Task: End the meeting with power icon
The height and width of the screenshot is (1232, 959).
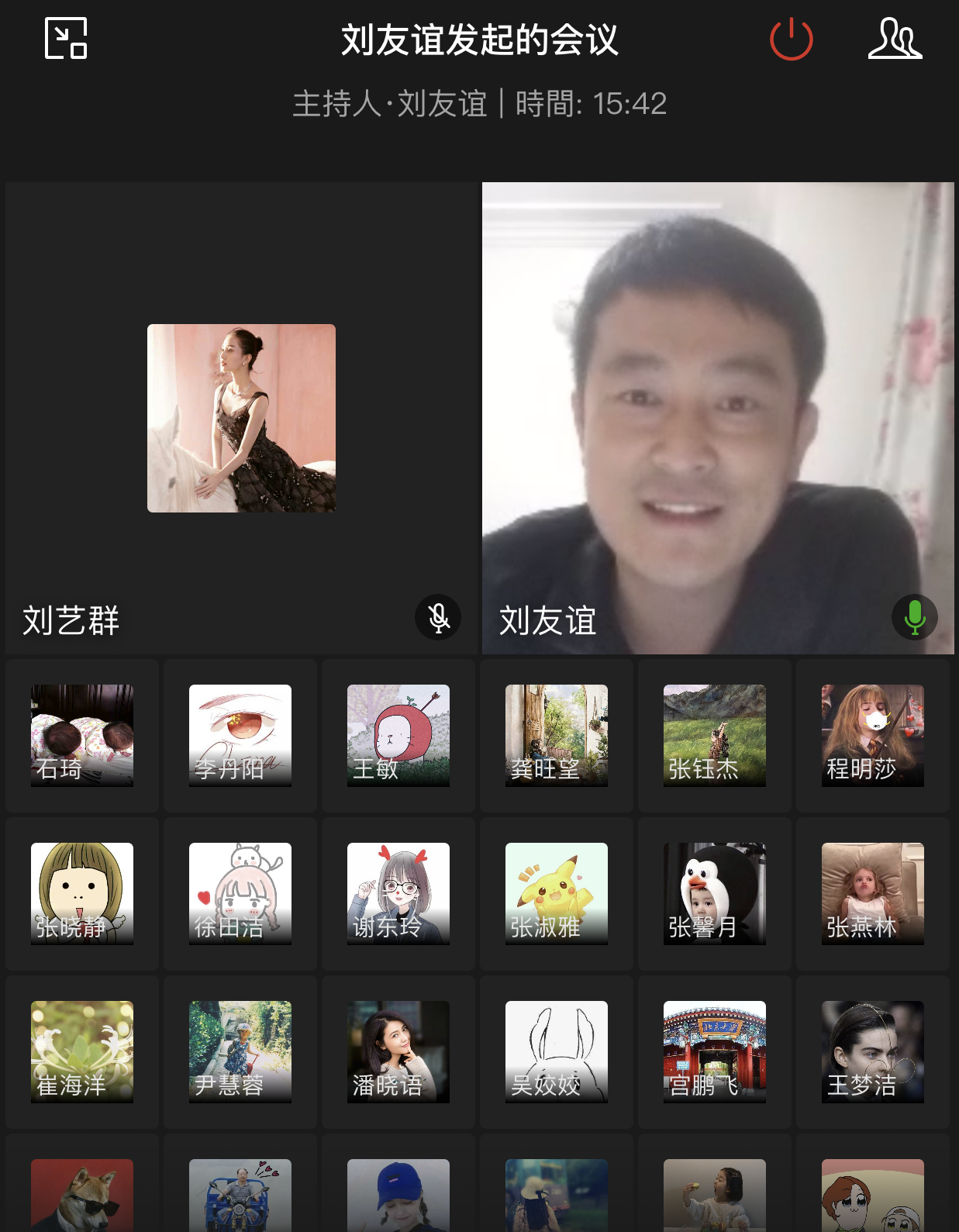Action: click(791, 39)
